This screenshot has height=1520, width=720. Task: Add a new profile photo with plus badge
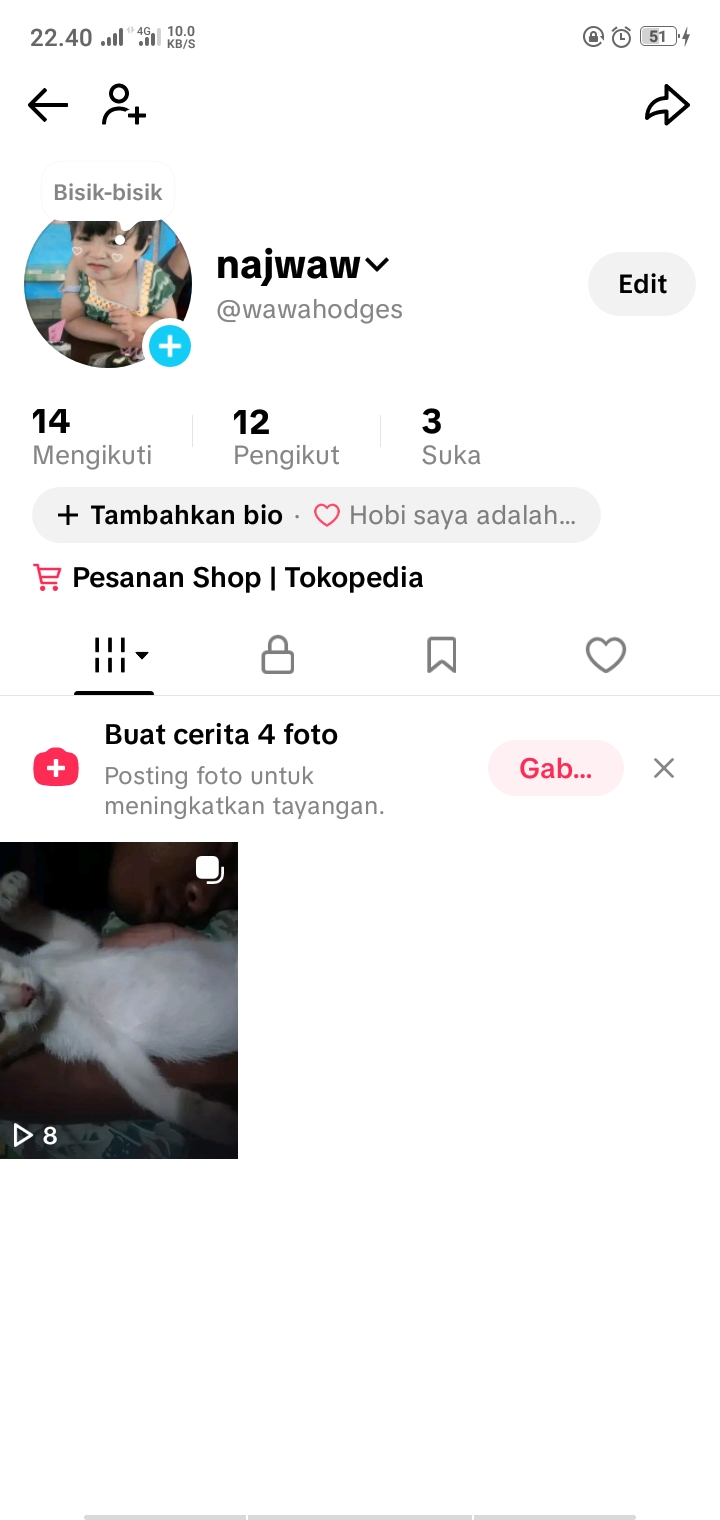170,346
